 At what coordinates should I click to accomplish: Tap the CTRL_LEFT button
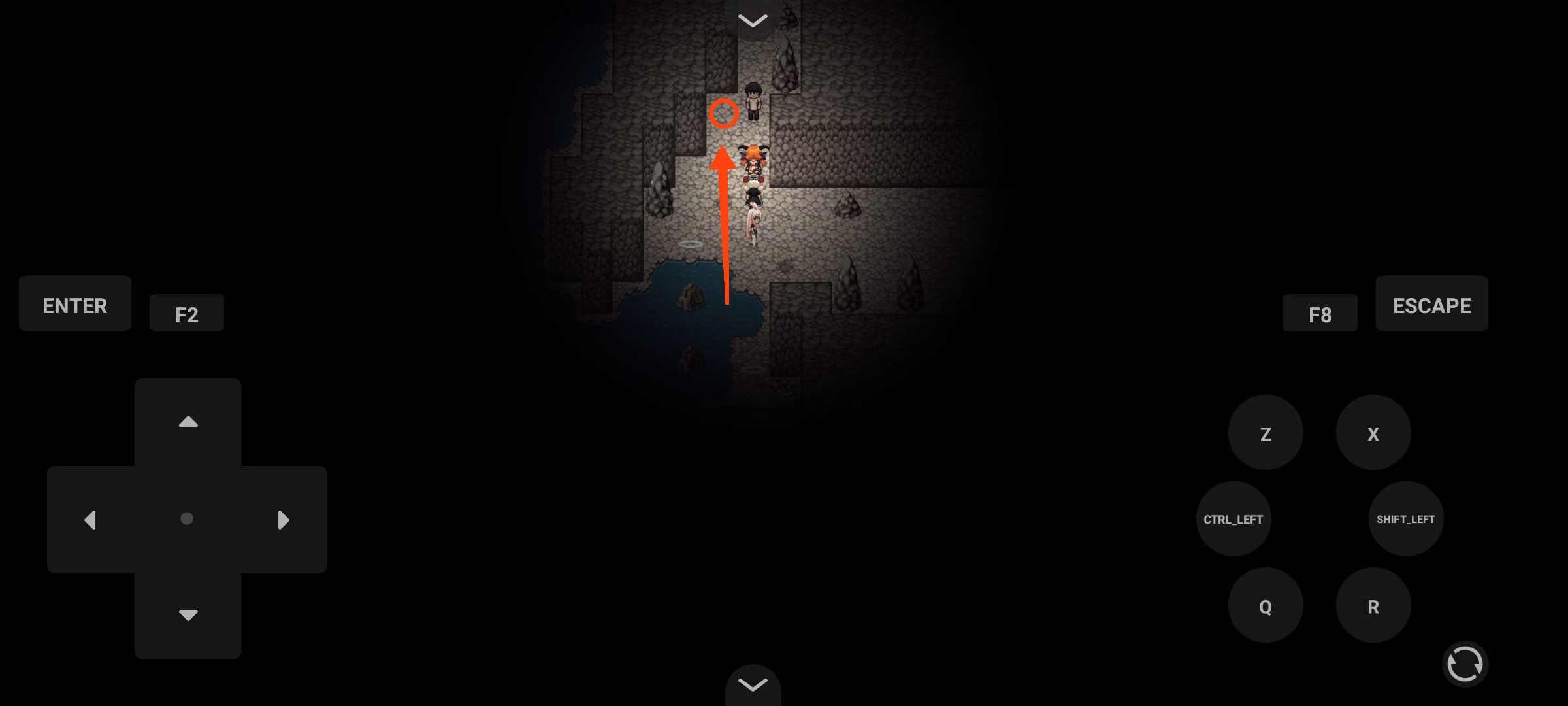1233,519
